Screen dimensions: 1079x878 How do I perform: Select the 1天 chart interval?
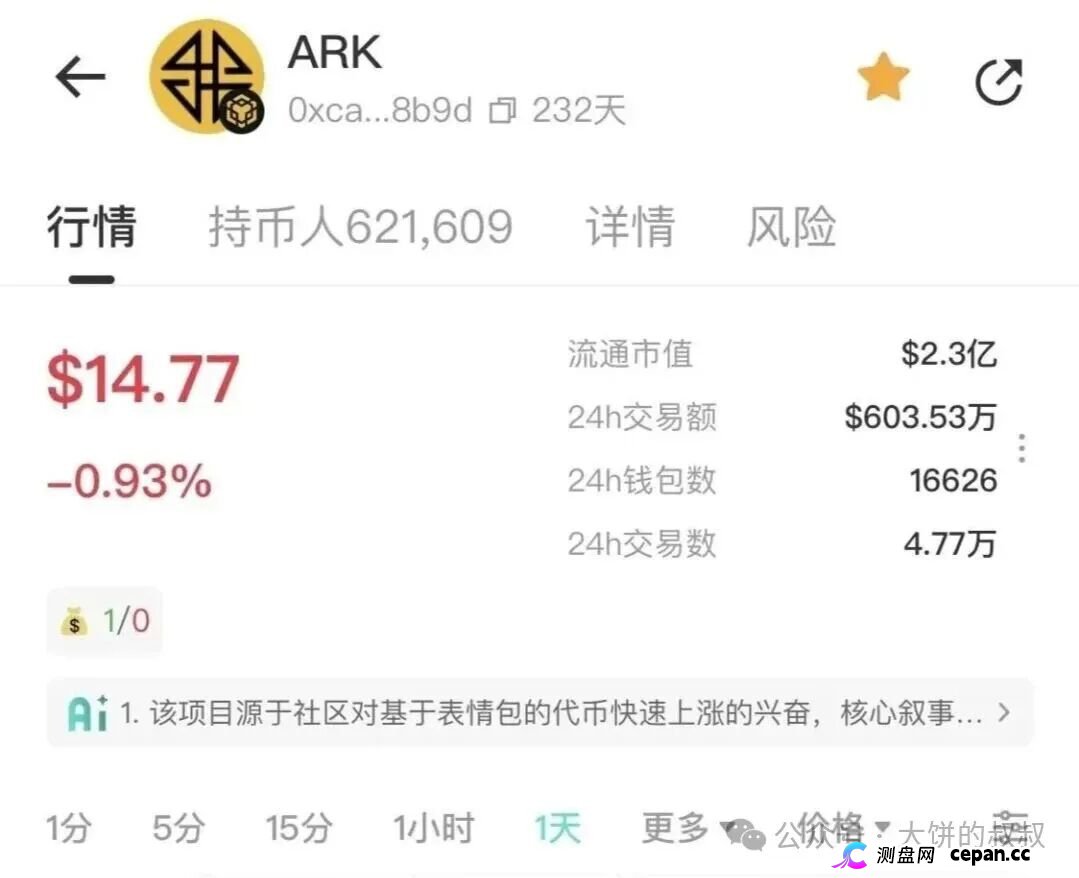[x=557, y=828]
